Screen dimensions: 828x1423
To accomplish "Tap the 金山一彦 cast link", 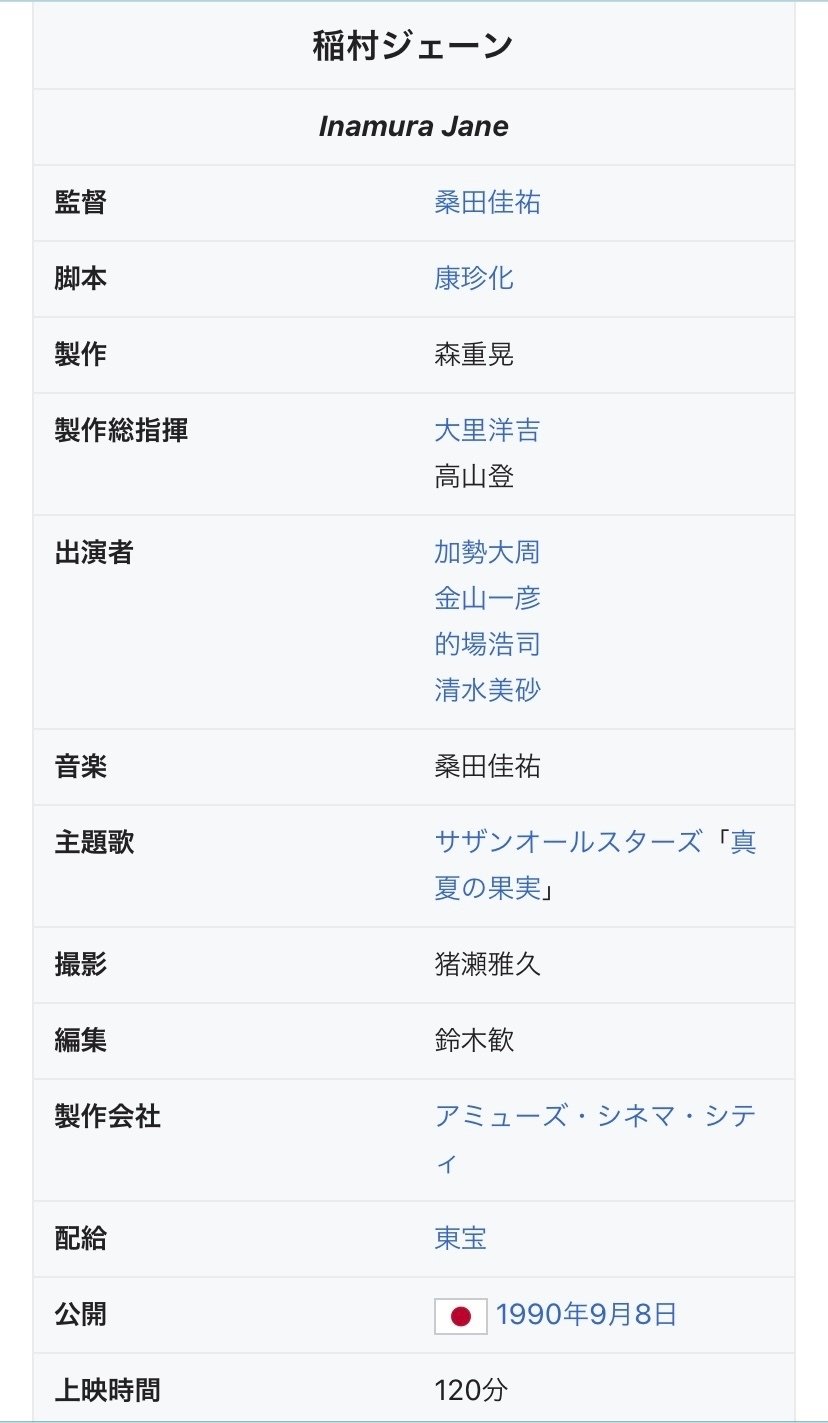I will (487, 598).
